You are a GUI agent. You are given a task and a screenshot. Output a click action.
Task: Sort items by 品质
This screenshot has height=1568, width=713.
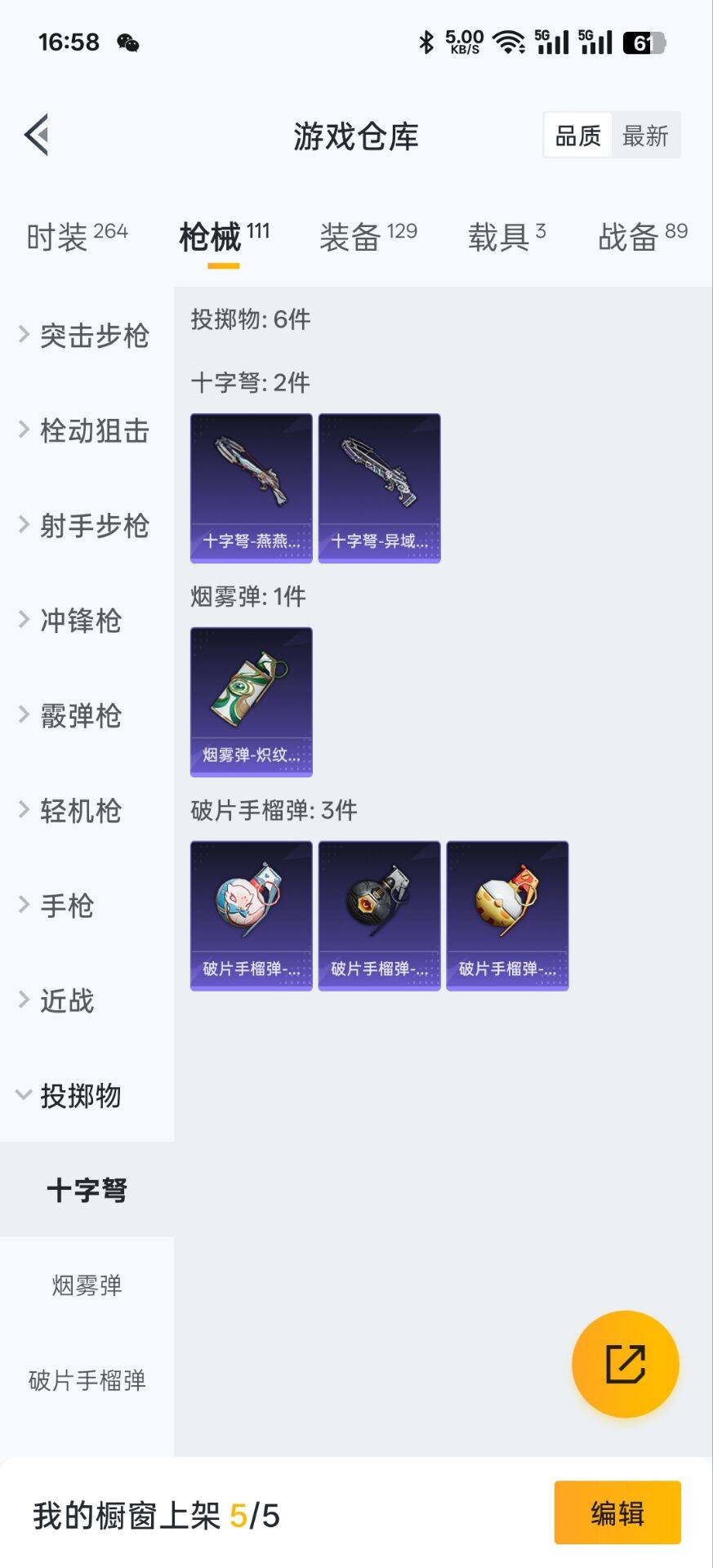tap(577, 136)
